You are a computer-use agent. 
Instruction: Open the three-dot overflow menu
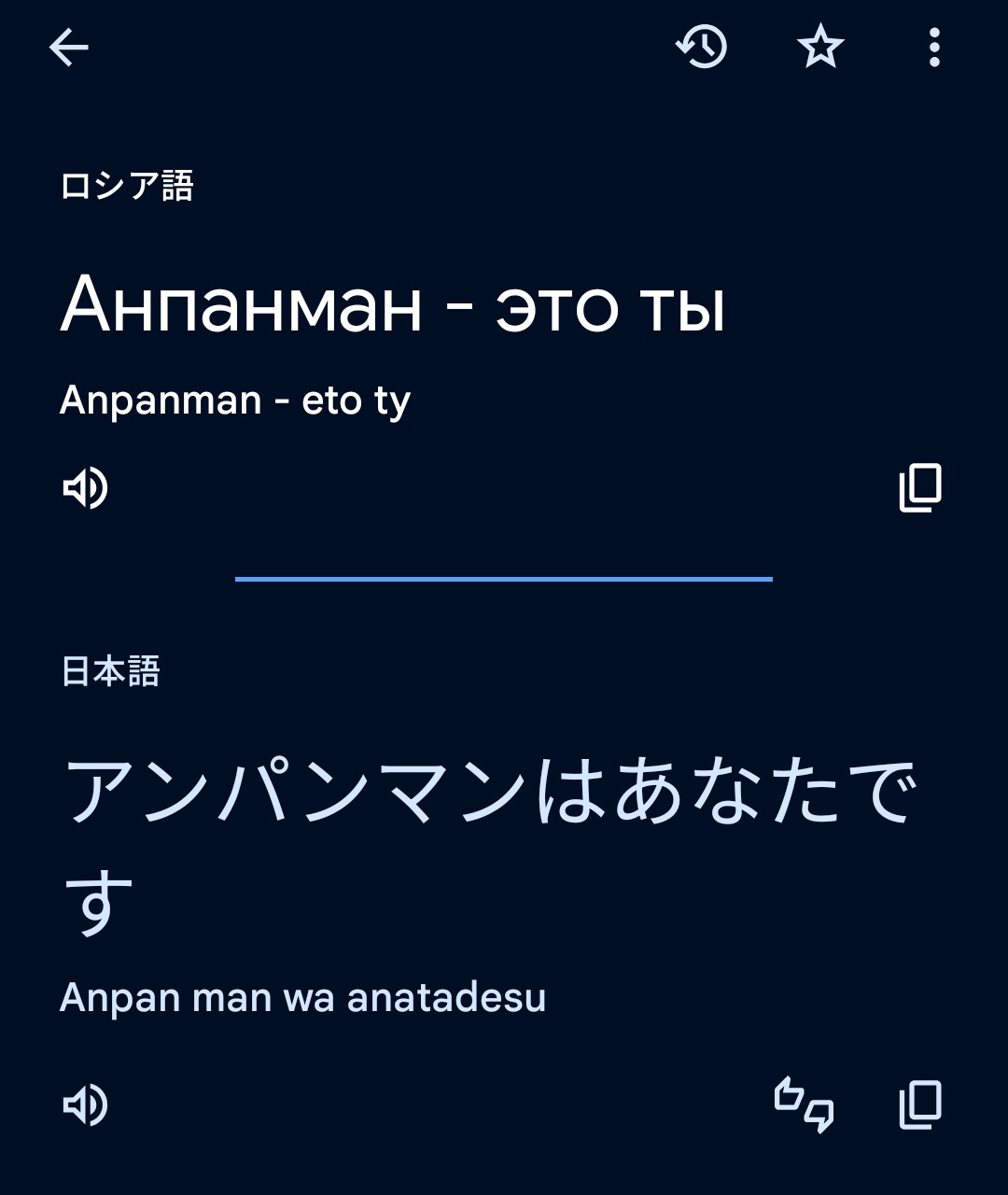point(933,47)
